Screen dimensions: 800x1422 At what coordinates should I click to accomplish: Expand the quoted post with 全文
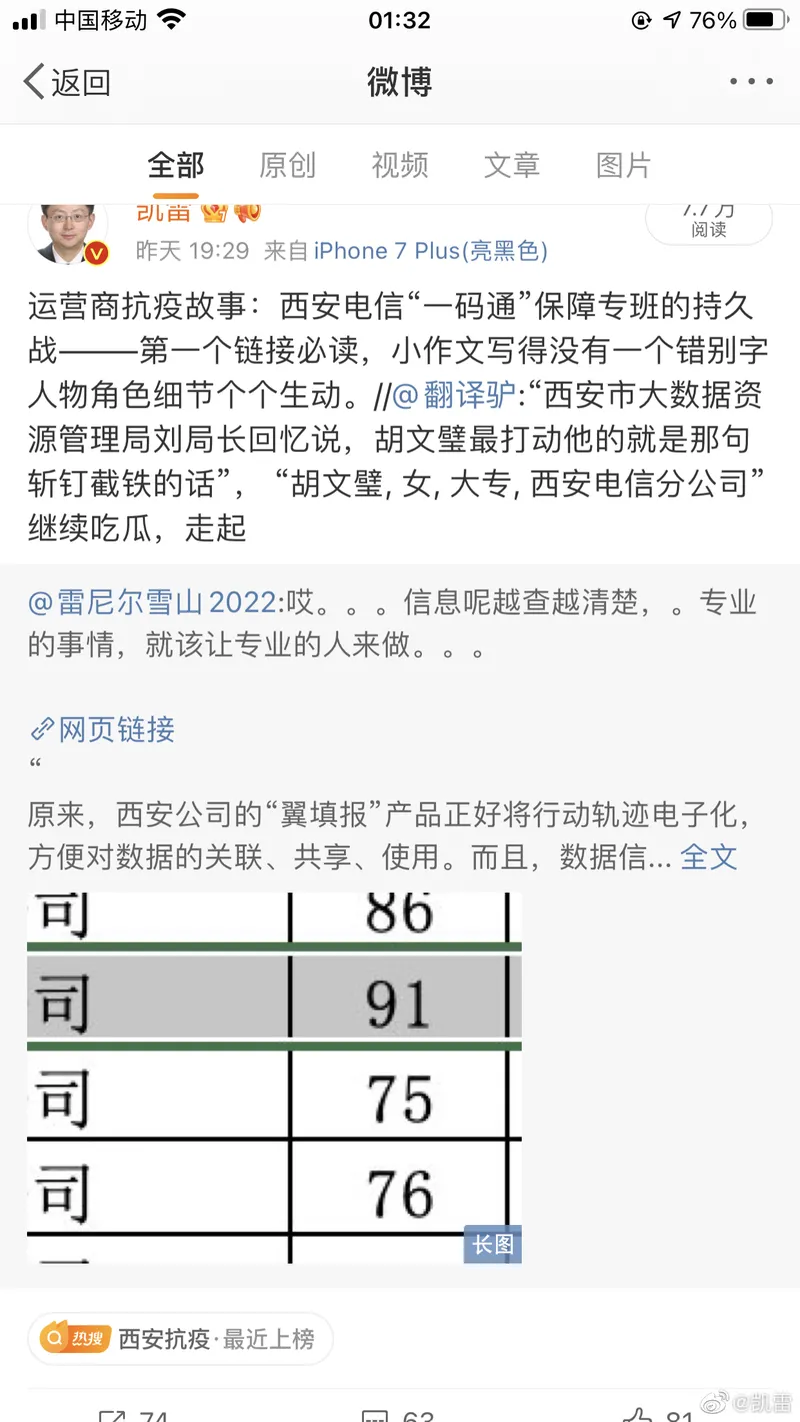(709, 857)
